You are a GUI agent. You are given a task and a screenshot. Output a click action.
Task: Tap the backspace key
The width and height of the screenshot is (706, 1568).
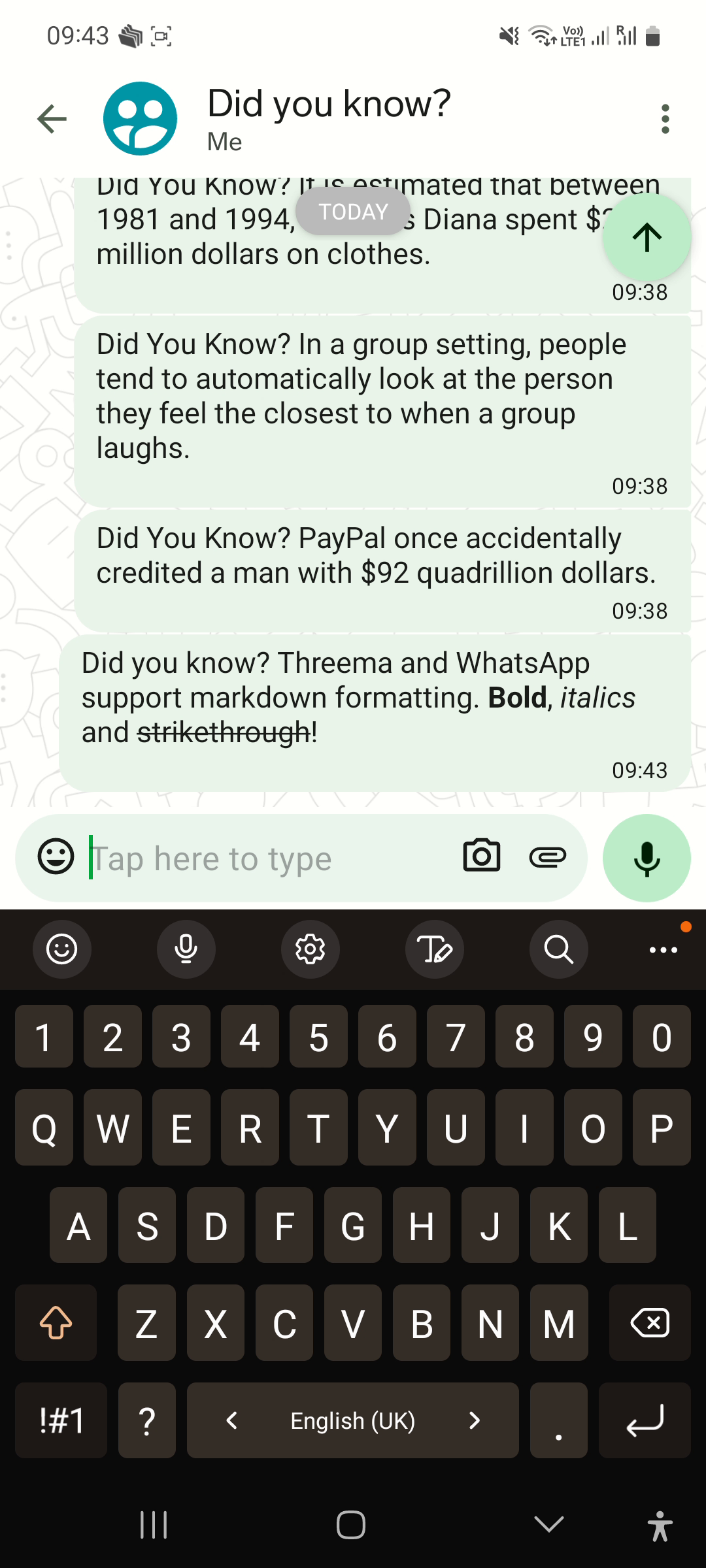pyautogui.click(x=649, y=1323)
